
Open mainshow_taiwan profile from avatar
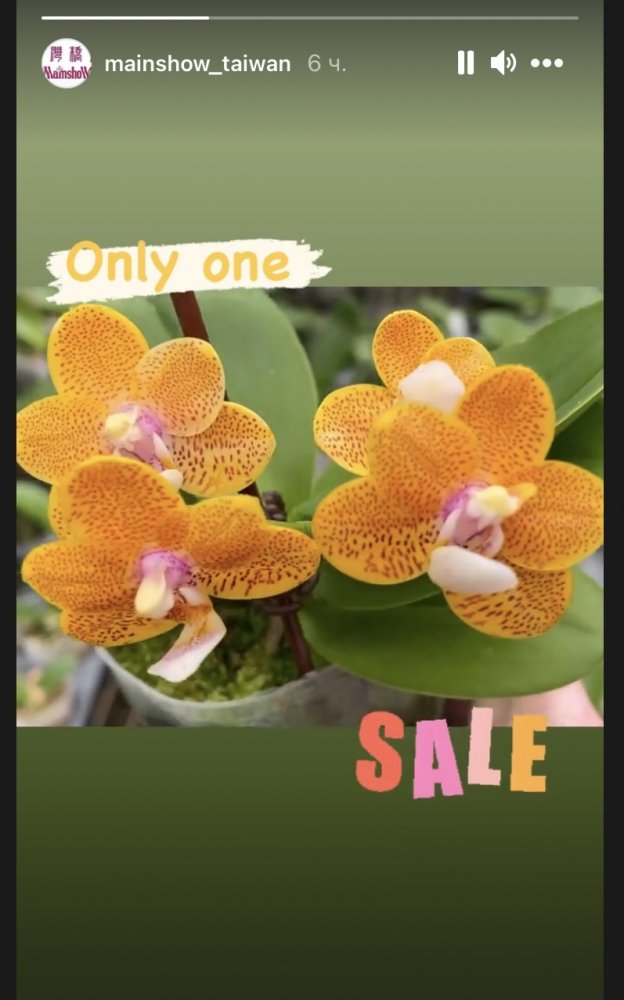tap(66, 63)
